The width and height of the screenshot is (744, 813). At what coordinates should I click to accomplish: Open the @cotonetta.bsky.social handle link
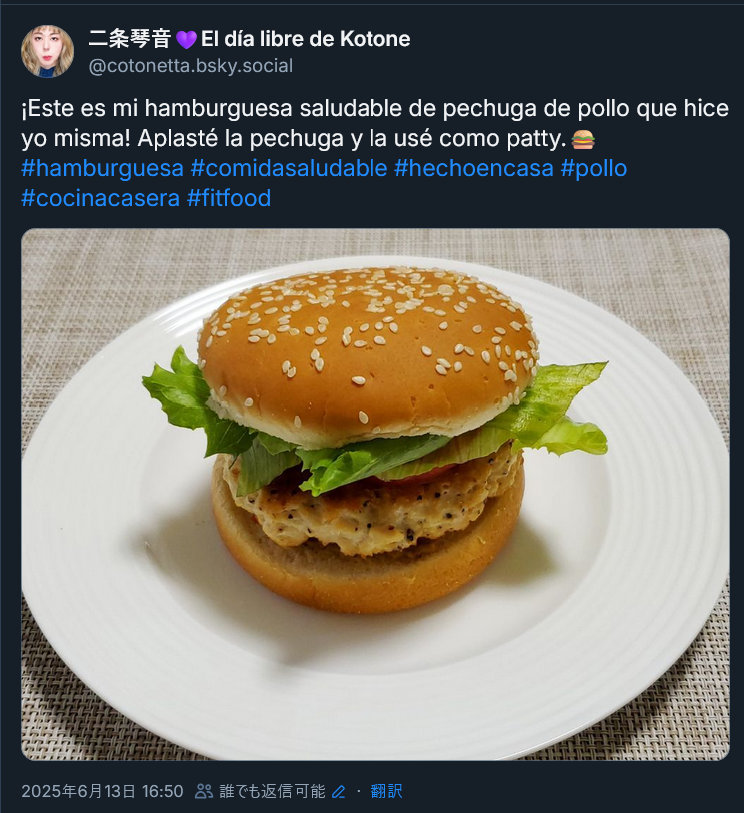click(x=191, y=66)
